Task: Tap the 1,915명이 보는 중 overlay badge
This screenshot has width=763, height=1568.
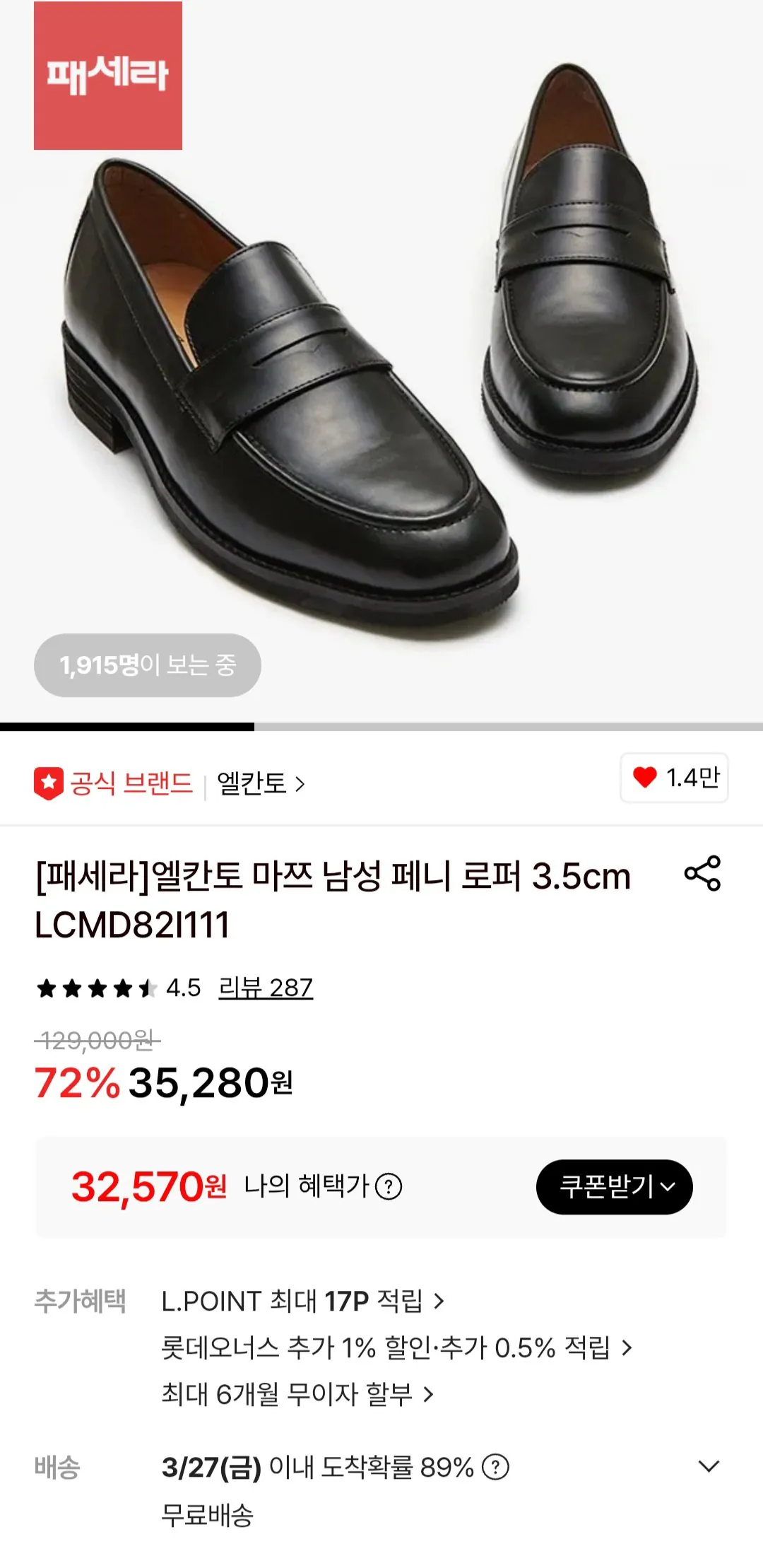Action: 146,665
